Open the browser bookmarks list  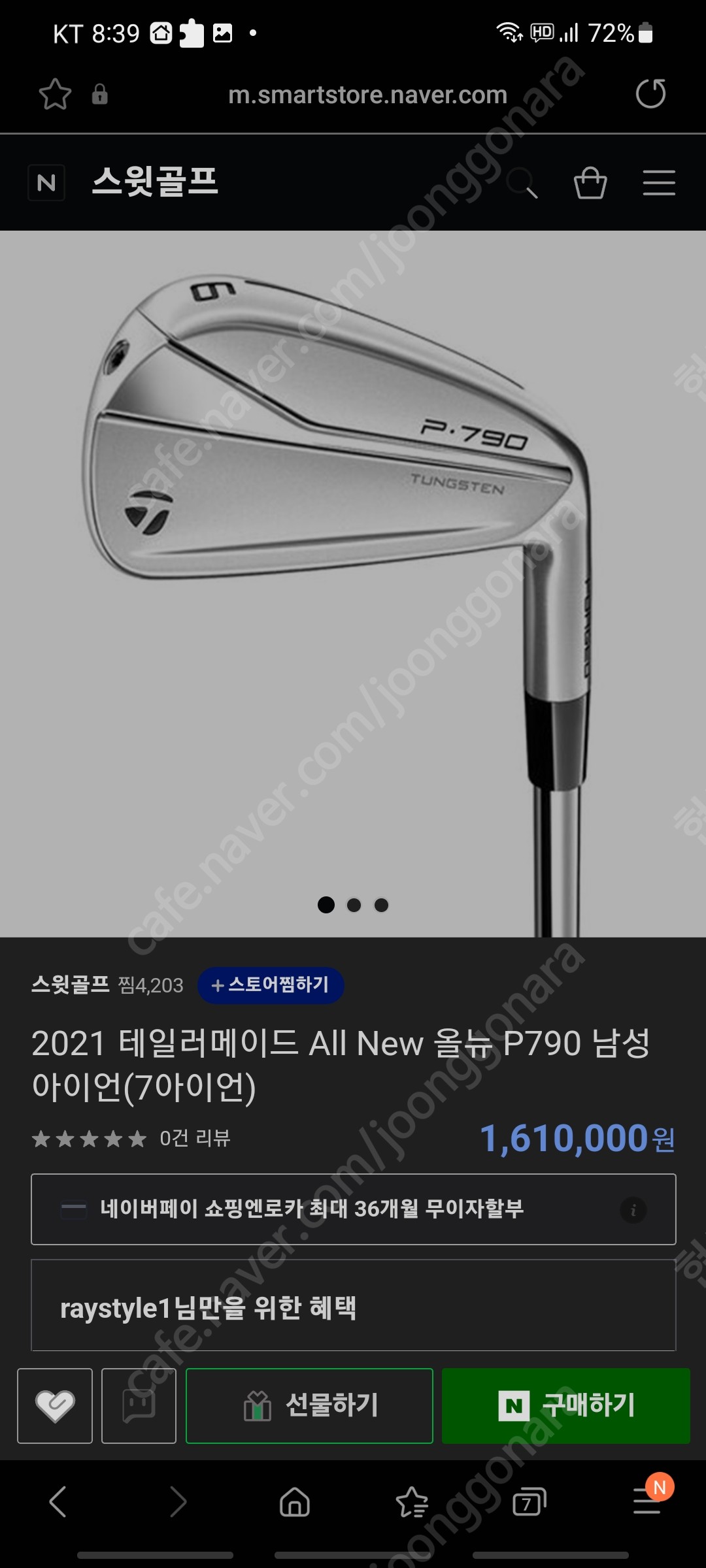coord(412,1502)
